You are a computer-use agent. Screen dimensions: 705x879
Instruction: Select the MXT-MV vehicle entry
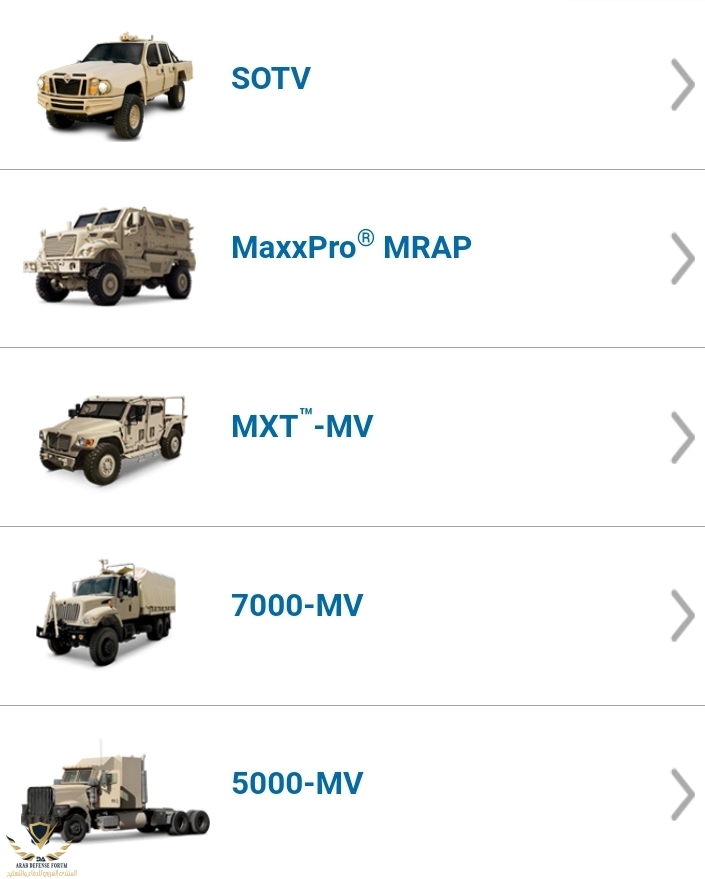click(x=302, y=427)
